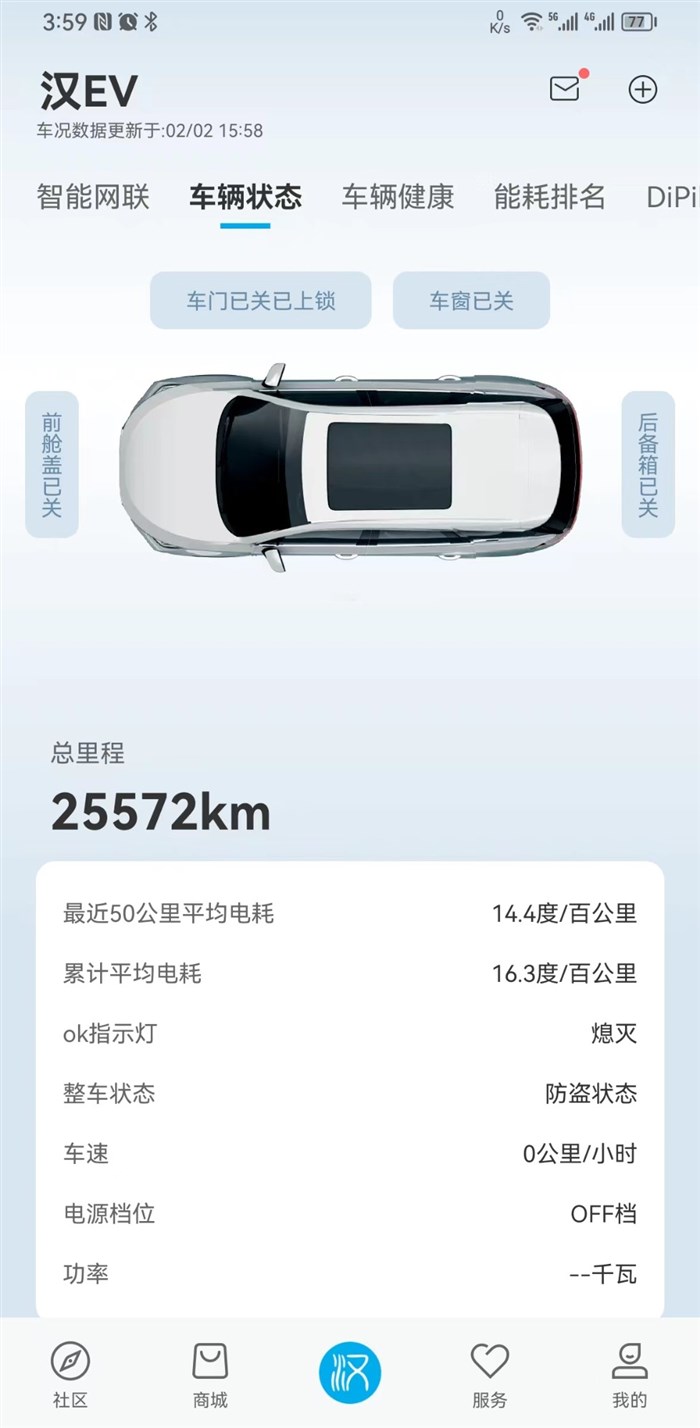This screenshot has height=1428, width=700.
Task: Open the 商城 tab
Action: (x=210, y=1375)
